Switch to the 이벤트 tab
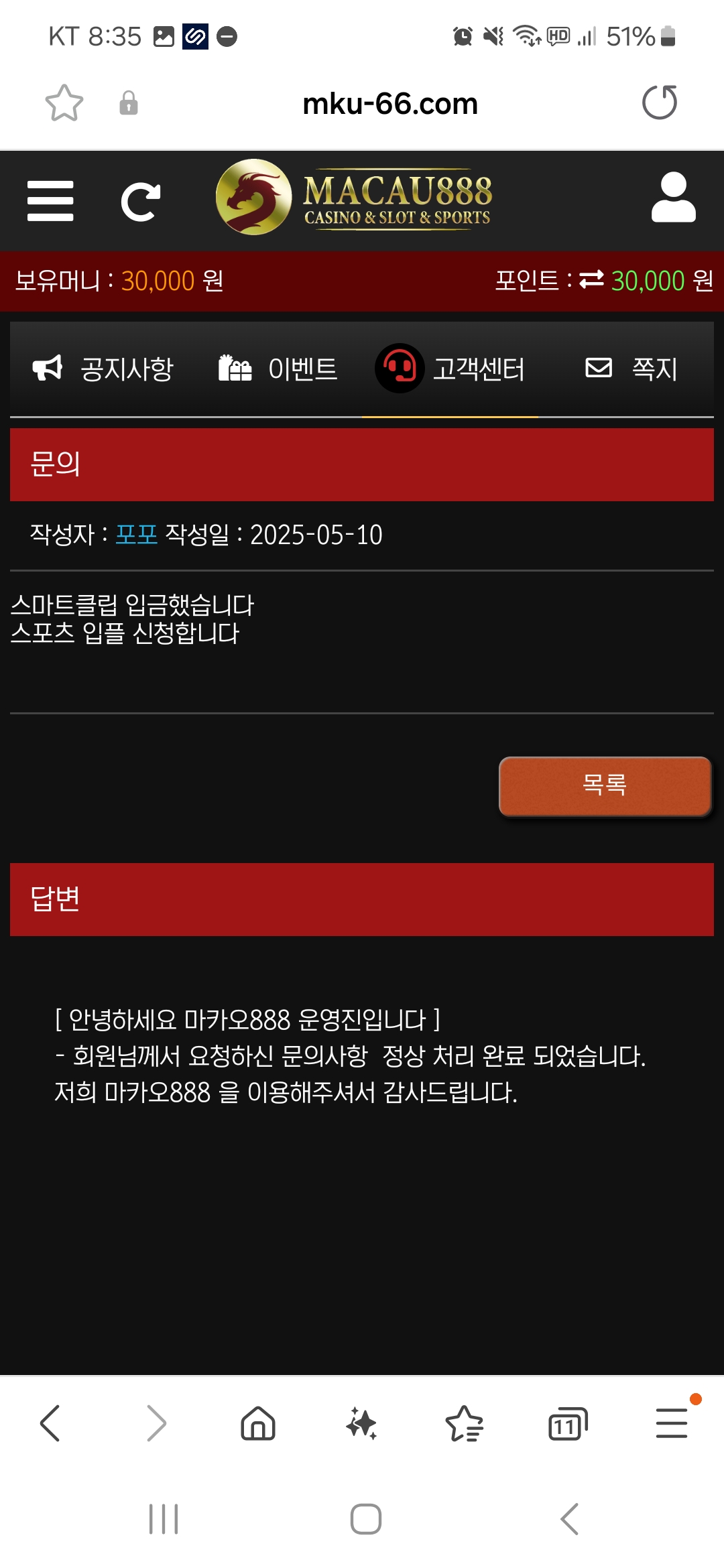This screenshot has height=1568, width=724. [278, 369]
